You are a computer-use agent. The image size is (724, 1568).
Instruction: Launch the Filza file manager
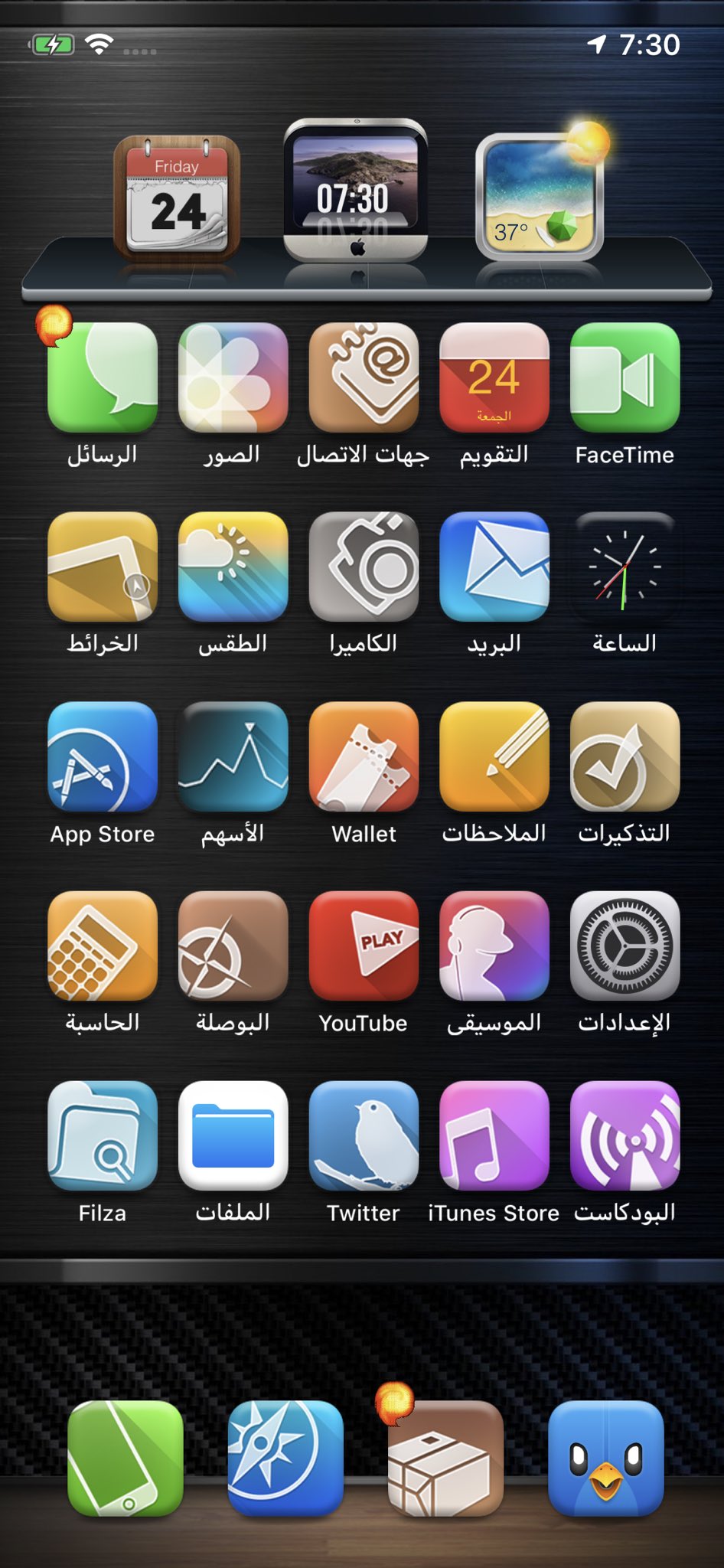click(x=103, y=1136)
